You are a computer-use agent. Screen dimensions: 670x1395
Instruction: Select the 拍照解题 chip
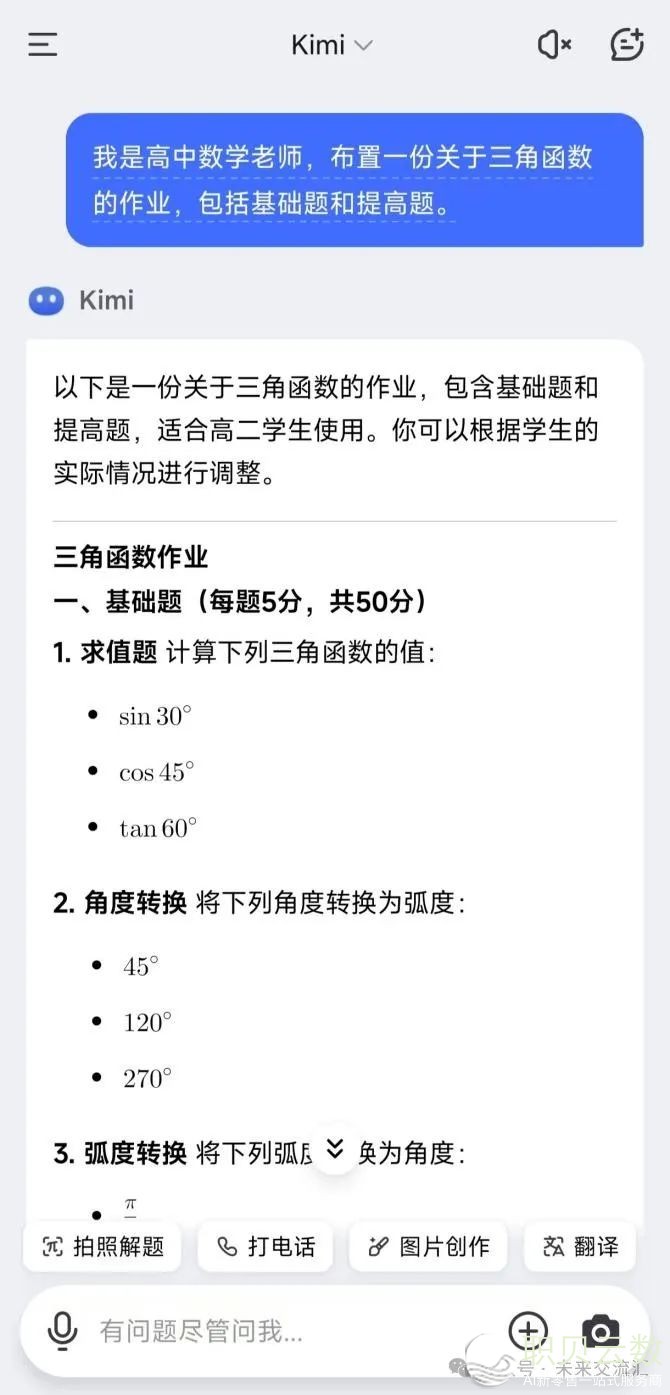(103, 1246)
